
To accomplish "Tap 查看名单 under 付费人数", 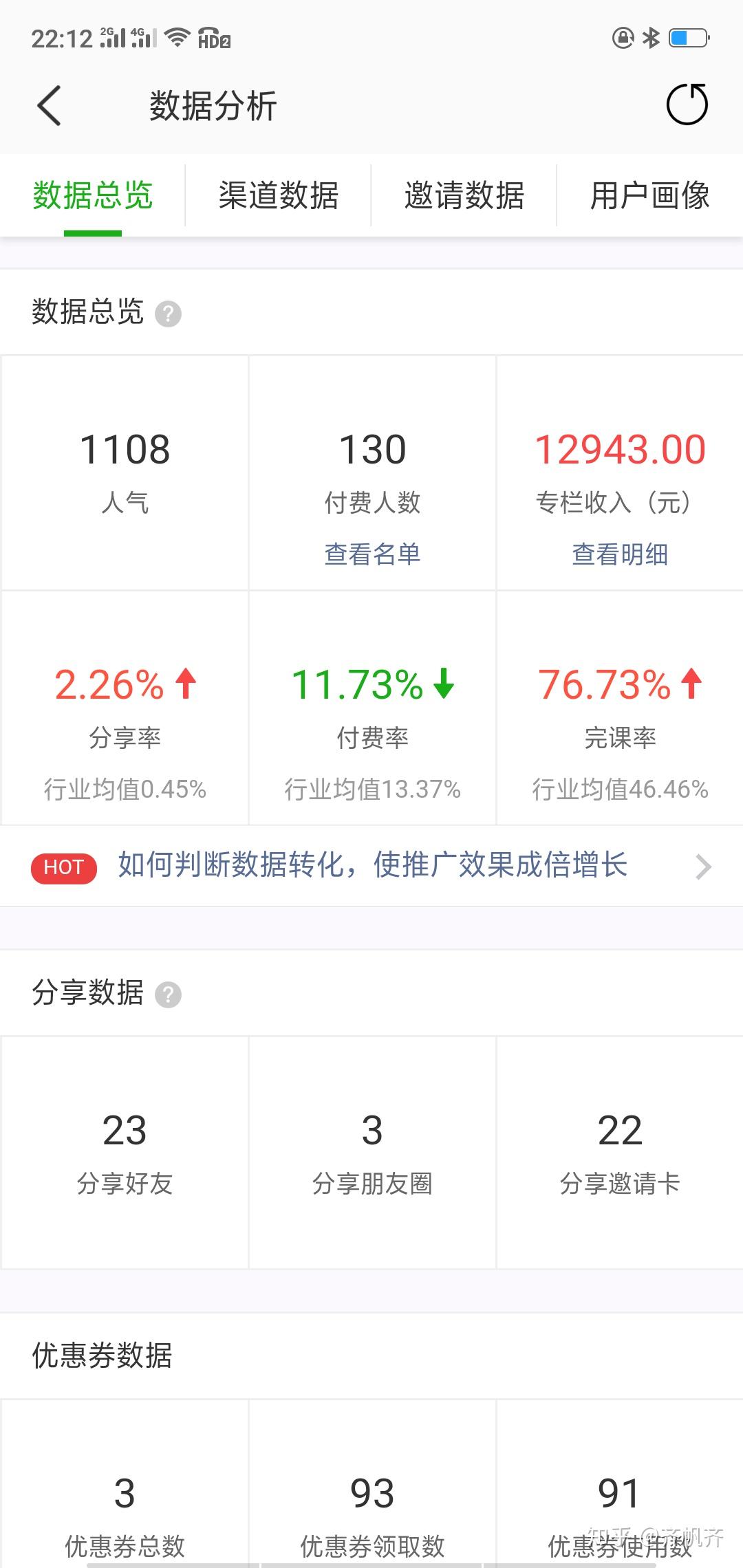I will pos(372,554).
